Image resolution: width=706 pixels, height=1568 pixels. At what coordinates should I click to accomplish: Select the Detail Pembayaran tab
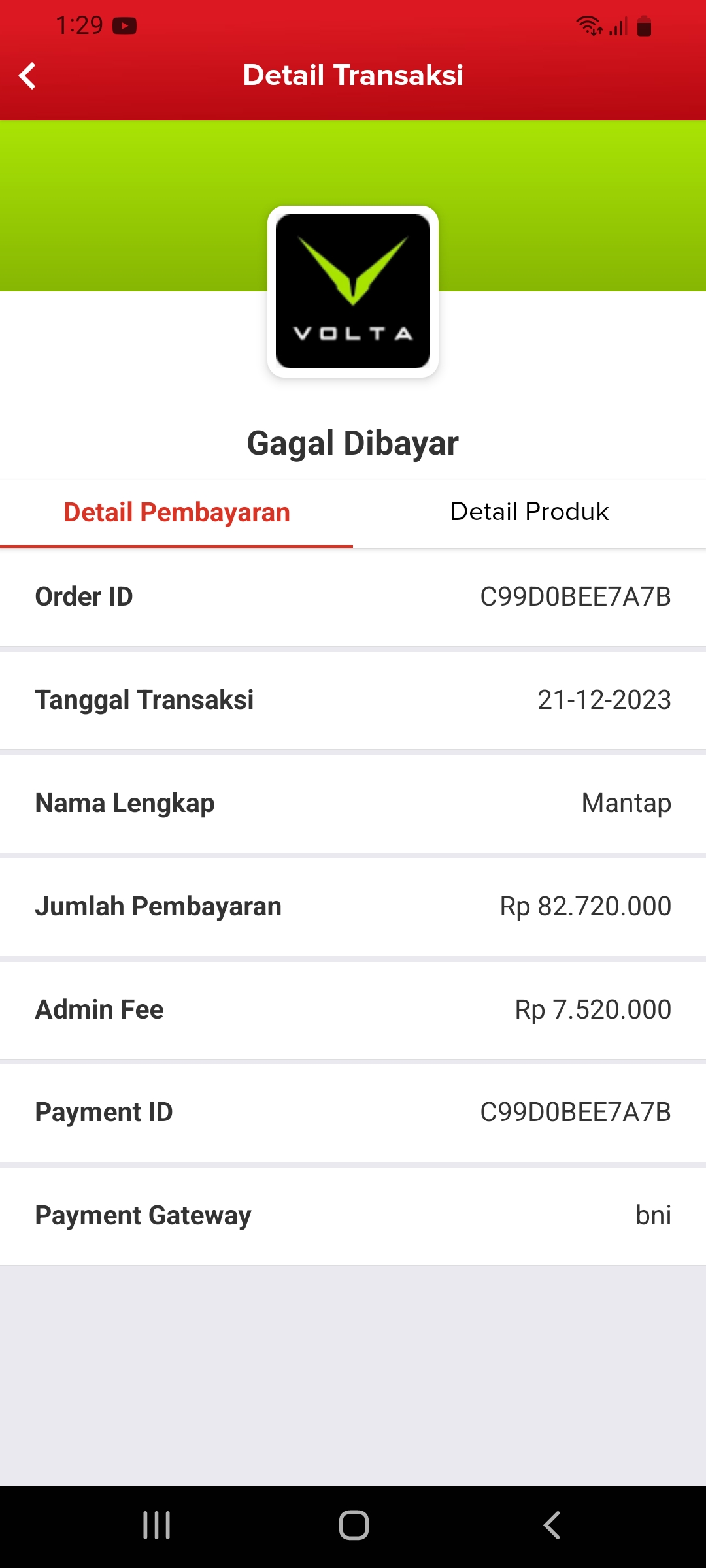(x=176, y=512)
